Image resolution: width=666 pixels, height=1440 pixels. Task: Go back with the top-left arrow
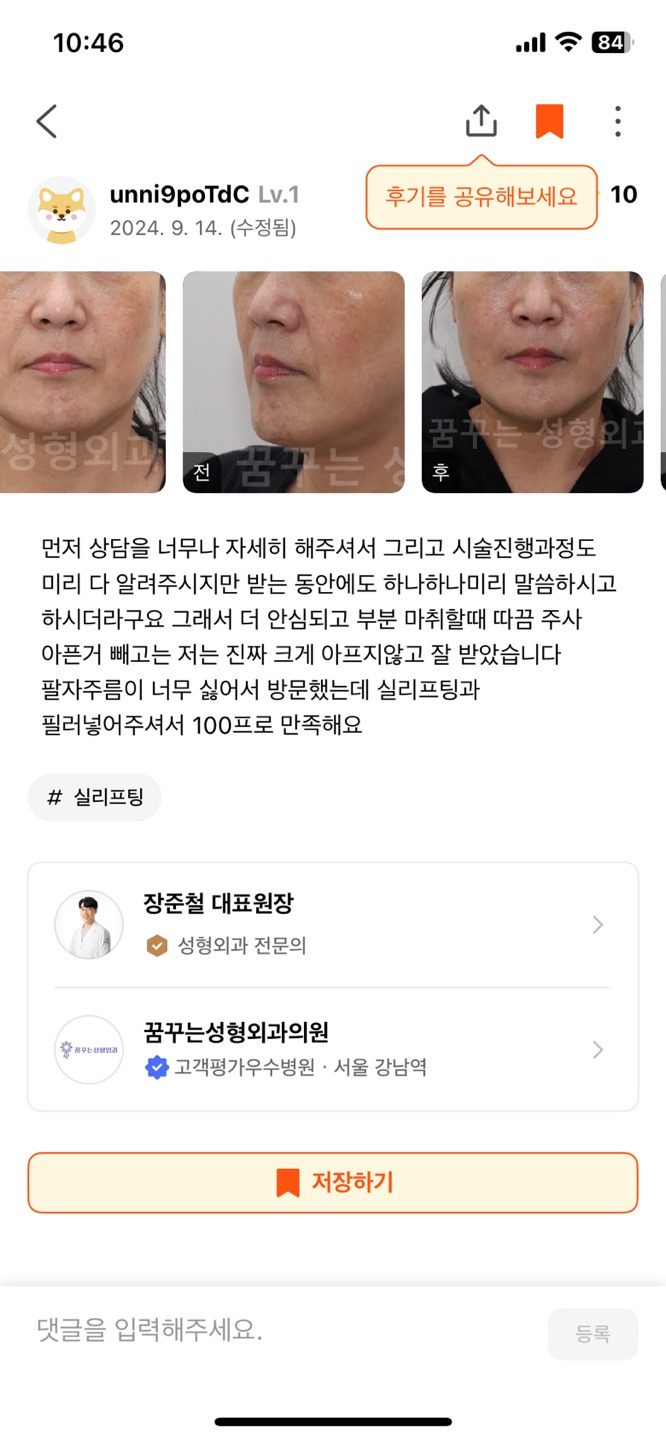tap(47, 121)
